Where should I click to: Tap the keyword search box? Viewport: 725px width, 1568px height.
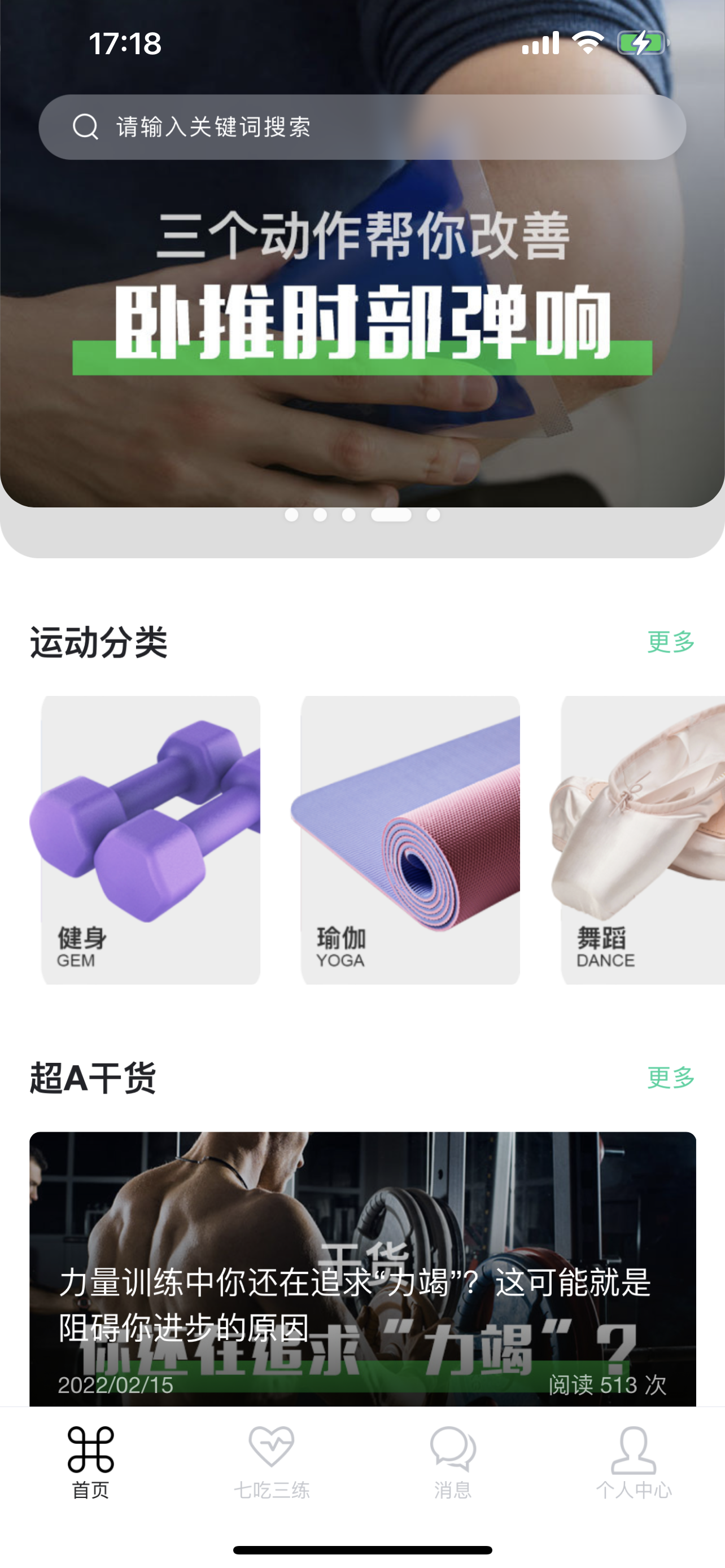[362, 126]
